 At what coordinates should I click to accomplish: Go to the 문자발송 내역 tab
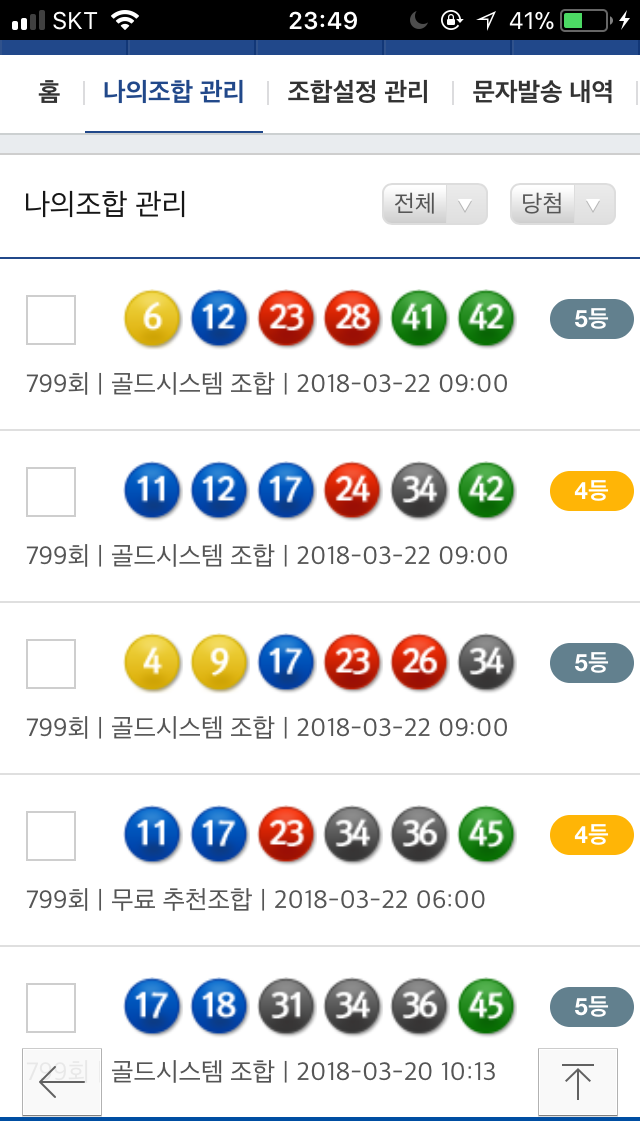point(543,93)
